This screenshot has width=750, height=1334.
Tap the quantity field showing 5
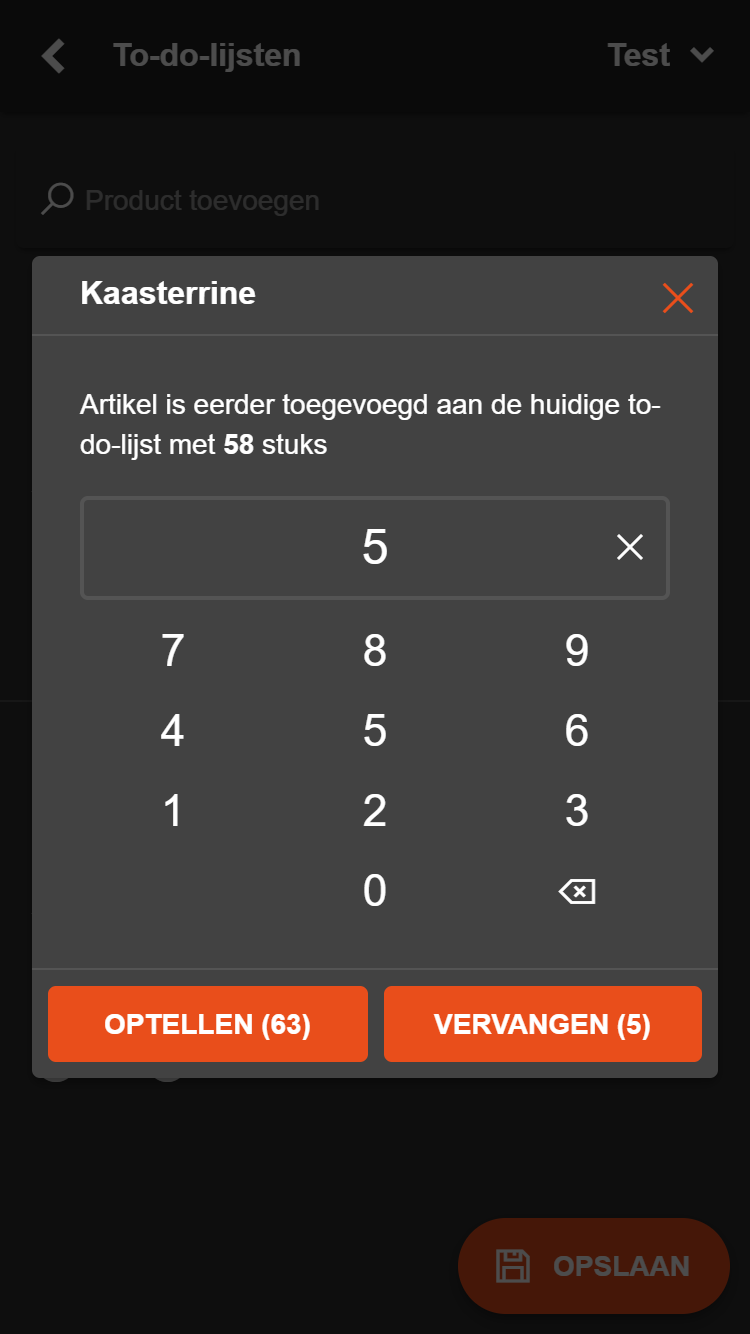[374, 547]
